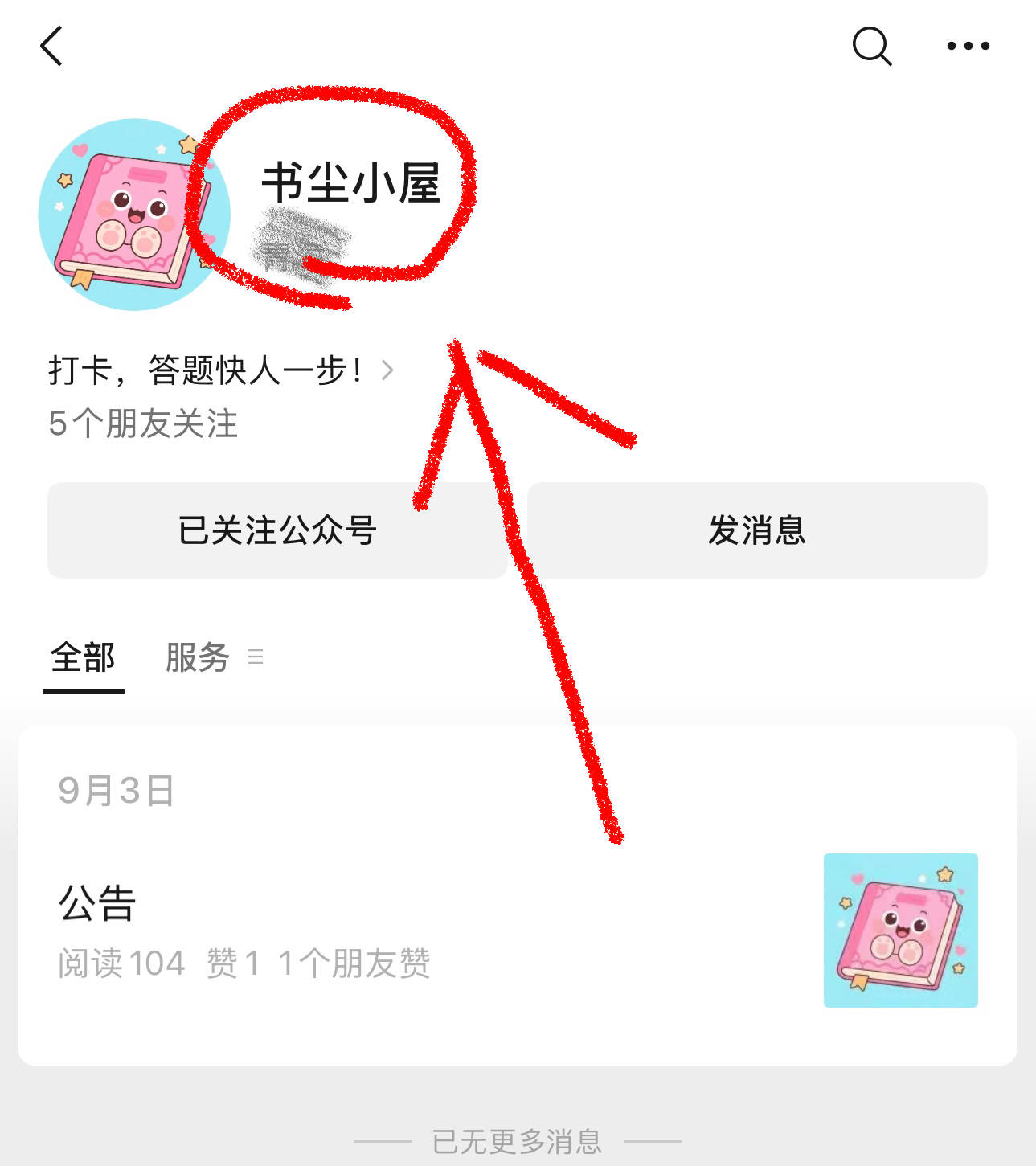
Task: Tap 发消息 to send a message
Action: pyautogui.click(x=756, y=530)
